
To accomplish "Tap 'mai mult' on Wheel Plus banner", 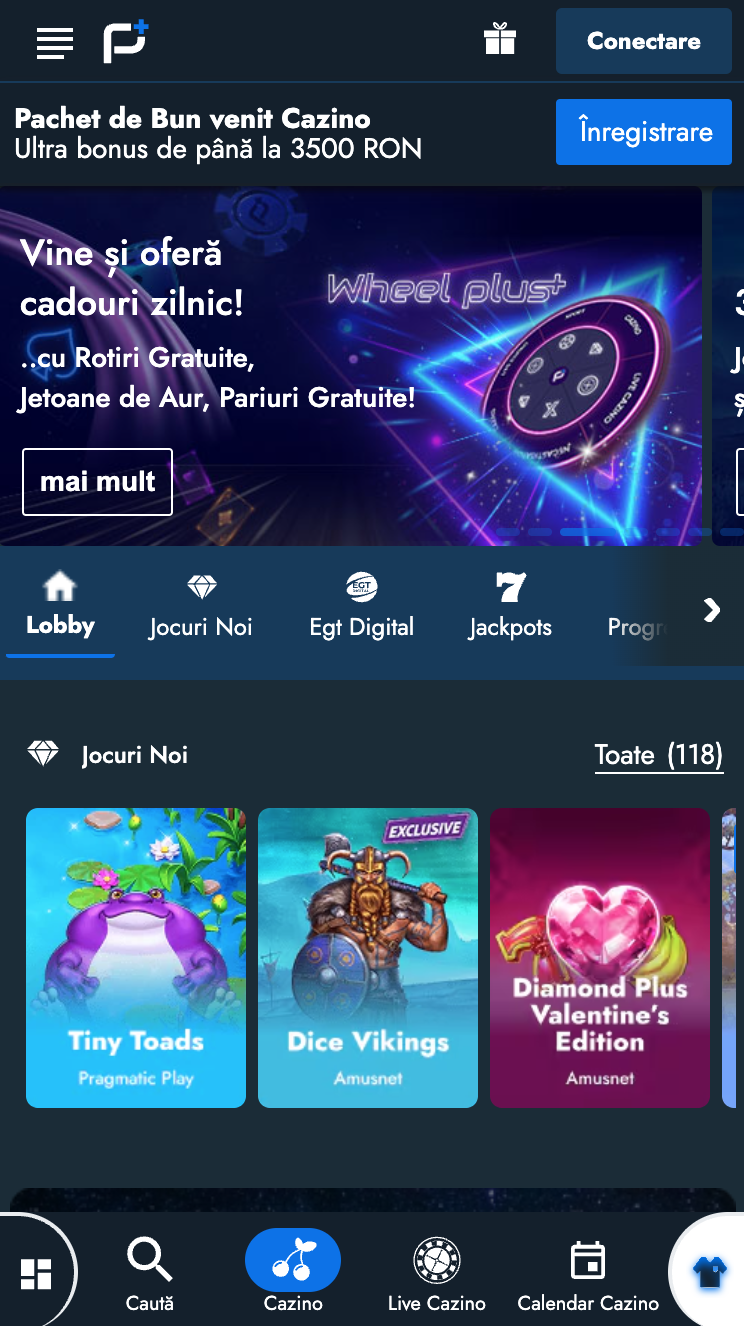I will click(x=97, y=482).
